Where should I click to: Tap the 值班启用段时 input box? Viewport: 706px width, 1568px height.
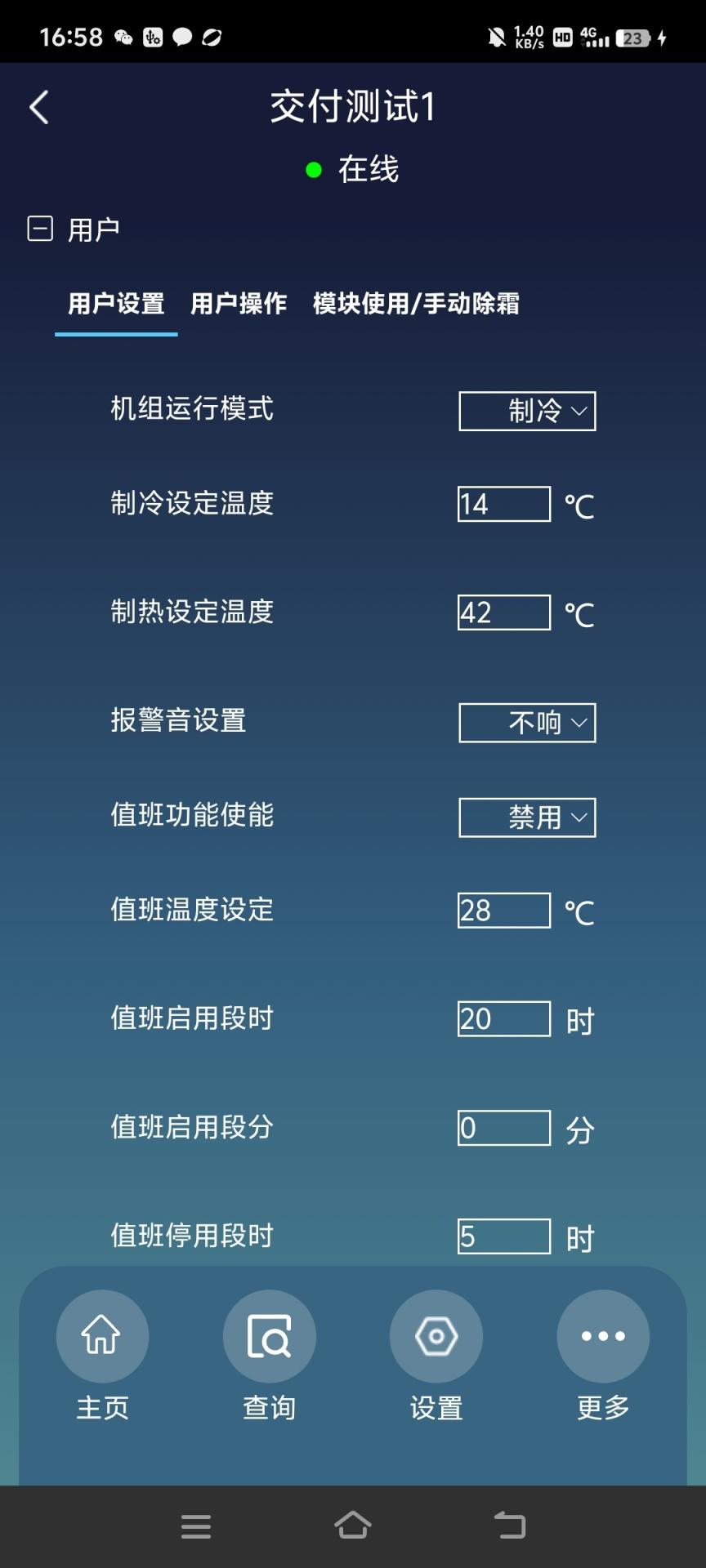pyautogui.click(x=503, y=1019)
